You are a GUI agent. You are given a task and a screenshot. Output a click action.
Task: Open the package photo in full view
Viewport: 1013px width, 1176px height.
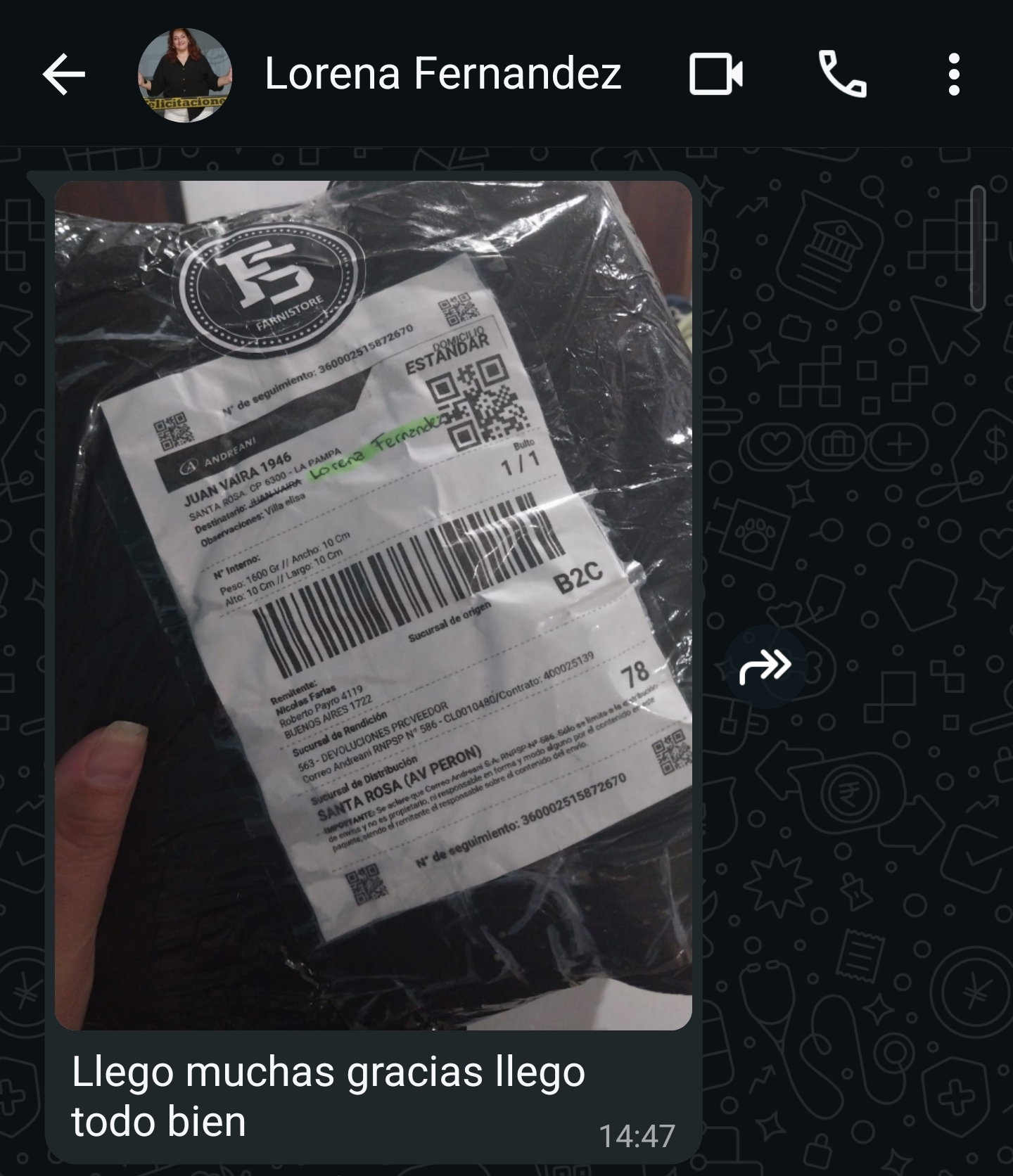(373, 605)
